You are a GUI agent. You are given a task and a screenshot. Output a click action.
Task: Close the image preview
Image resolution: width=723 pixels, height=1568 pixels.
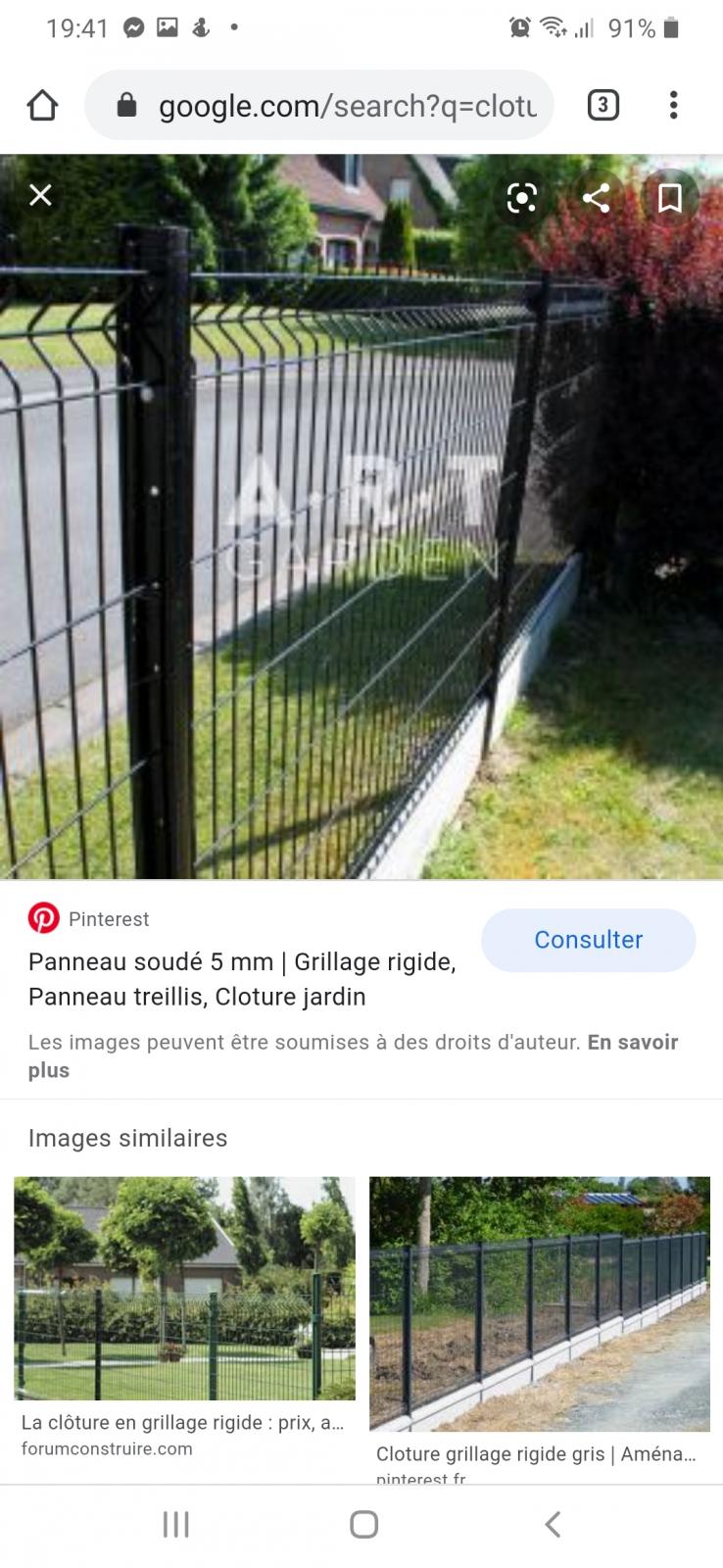tap(40, 195)
